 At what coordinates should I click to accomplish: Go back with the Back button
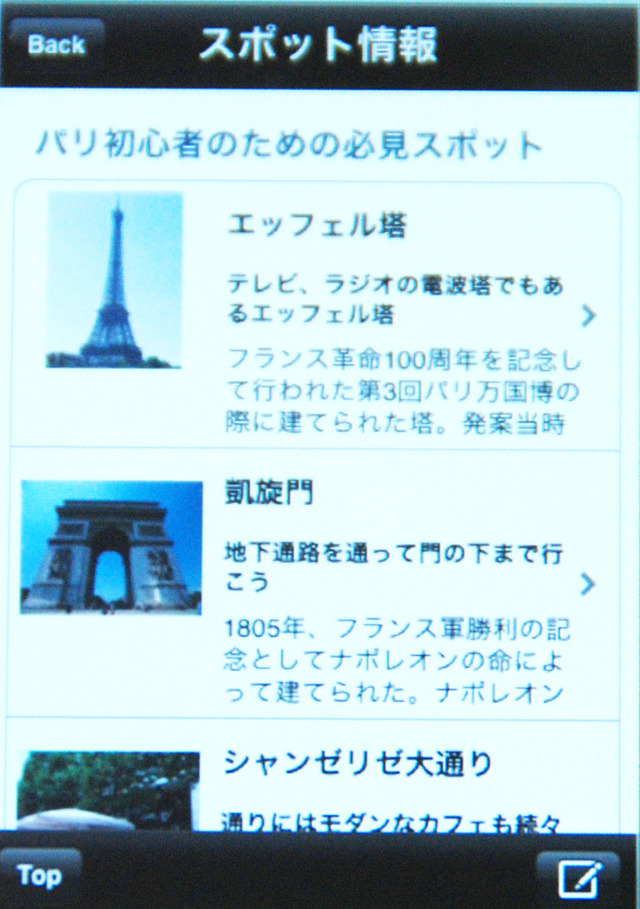point(55,45)
